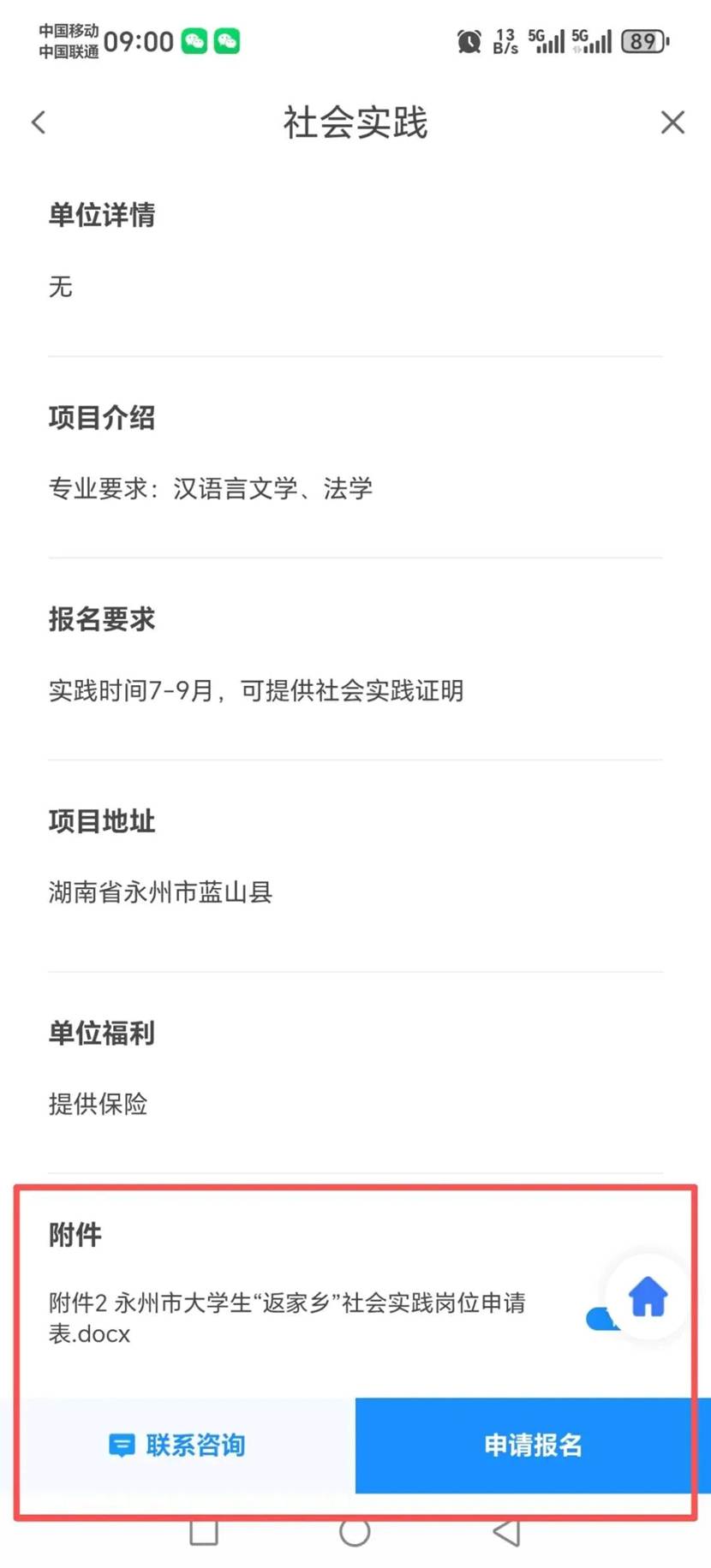Open recent apps from navigation bar
Image resolution: width=711 pixels, height=1568 pixels.
pyautogui.click(x=204, y=1531)
